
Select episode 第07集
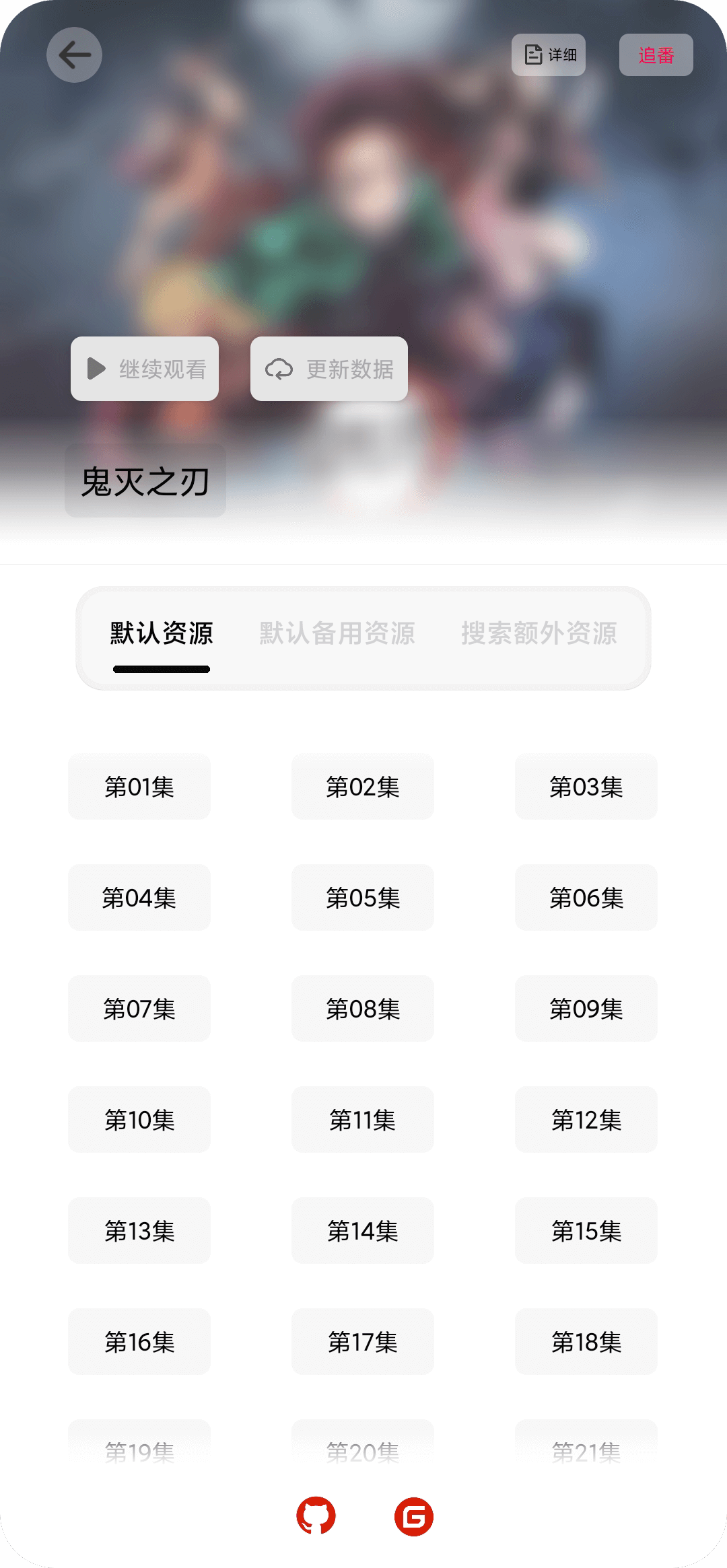pos(139,1009)
